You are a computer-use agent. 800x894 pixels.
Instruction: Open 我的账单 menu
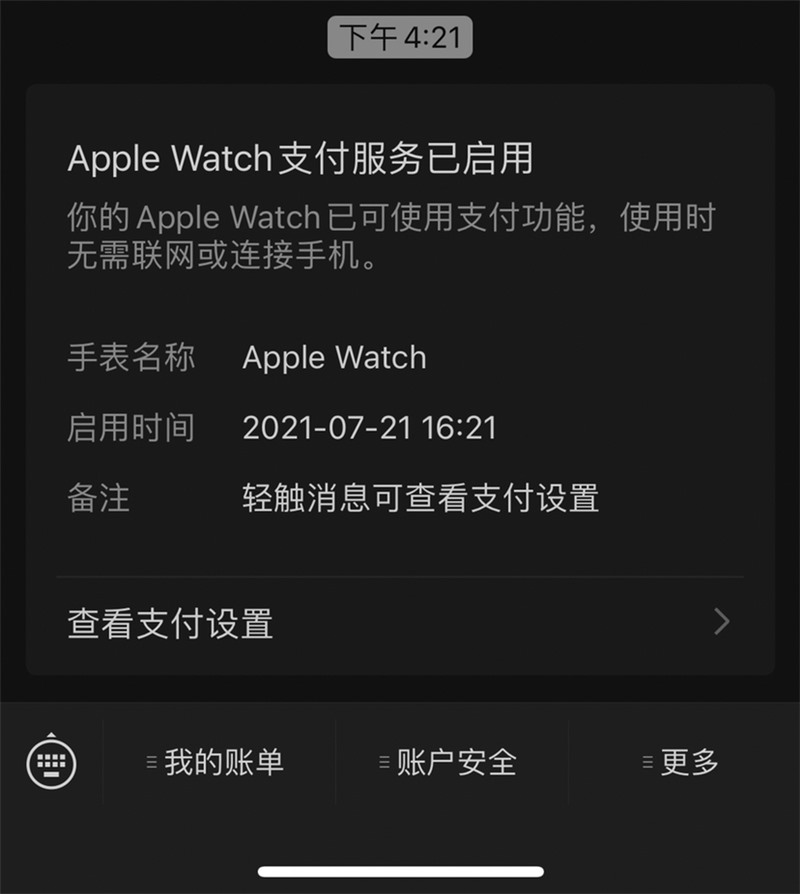pyautogui.click(x=217, y=763)
